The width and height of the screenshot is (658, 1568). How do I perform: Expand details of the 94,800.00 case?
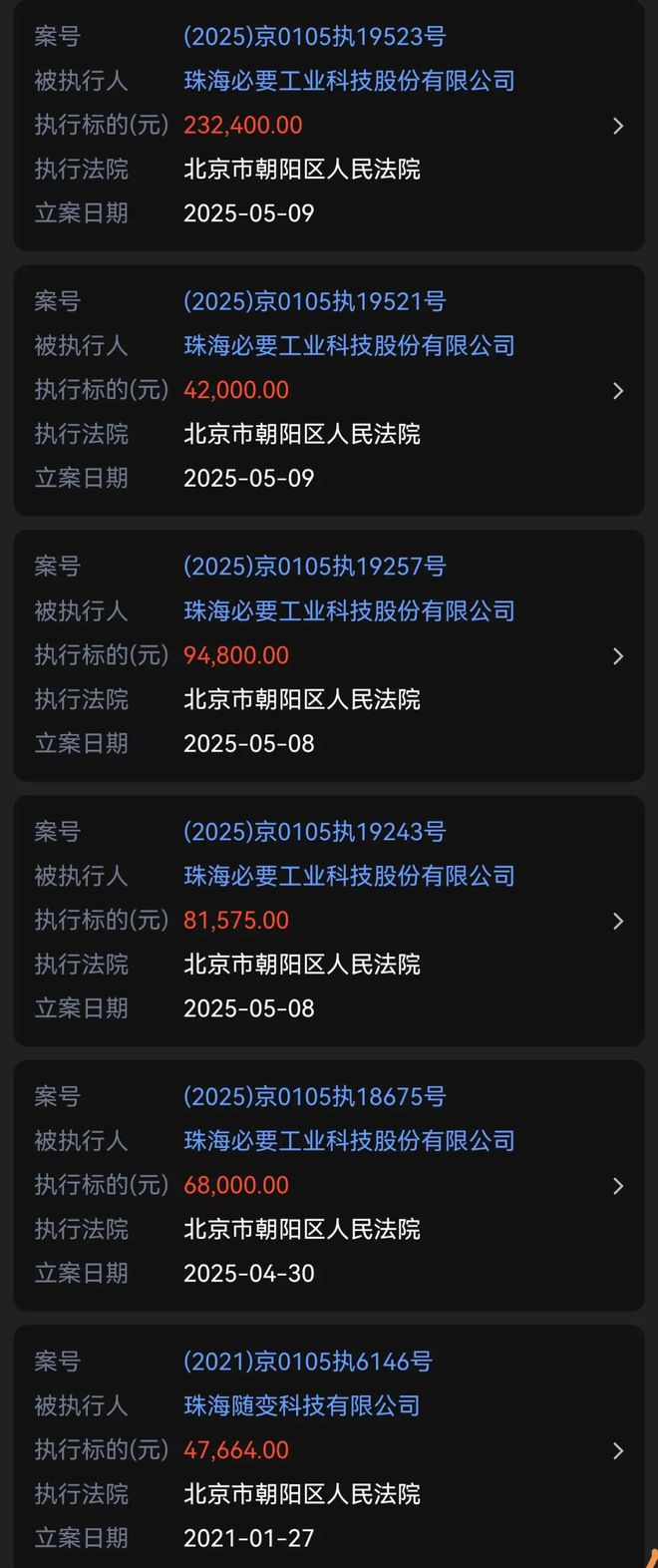tap(618, 656)
